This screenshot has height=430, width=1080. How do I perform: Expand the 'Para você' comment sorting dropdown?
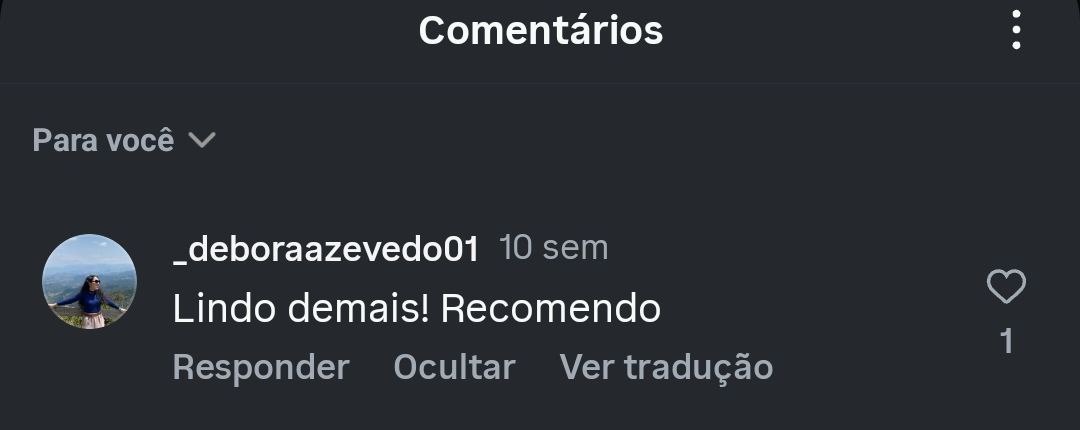(124, 141)
